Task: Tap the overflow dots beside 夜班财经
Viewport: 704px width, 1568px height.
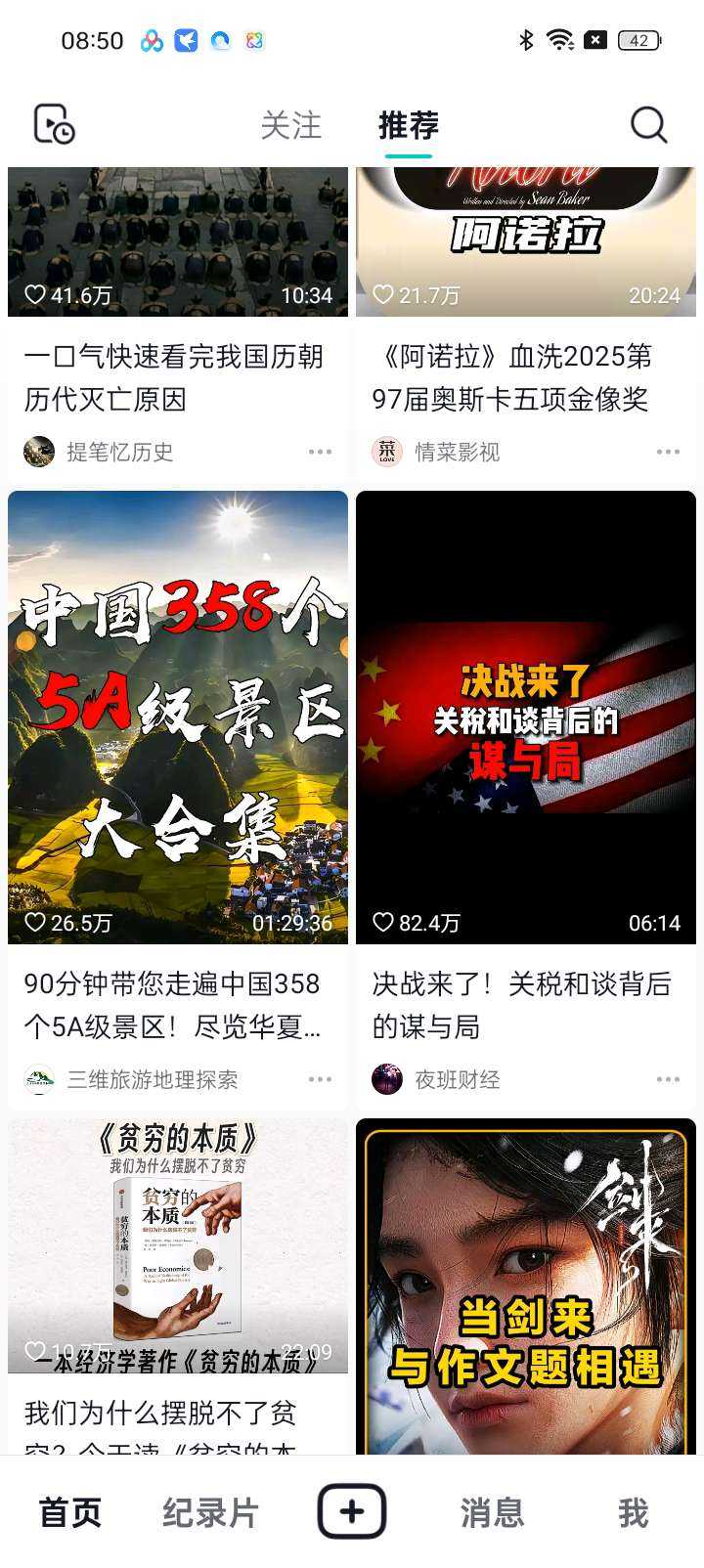Action: pos(668,1079)
